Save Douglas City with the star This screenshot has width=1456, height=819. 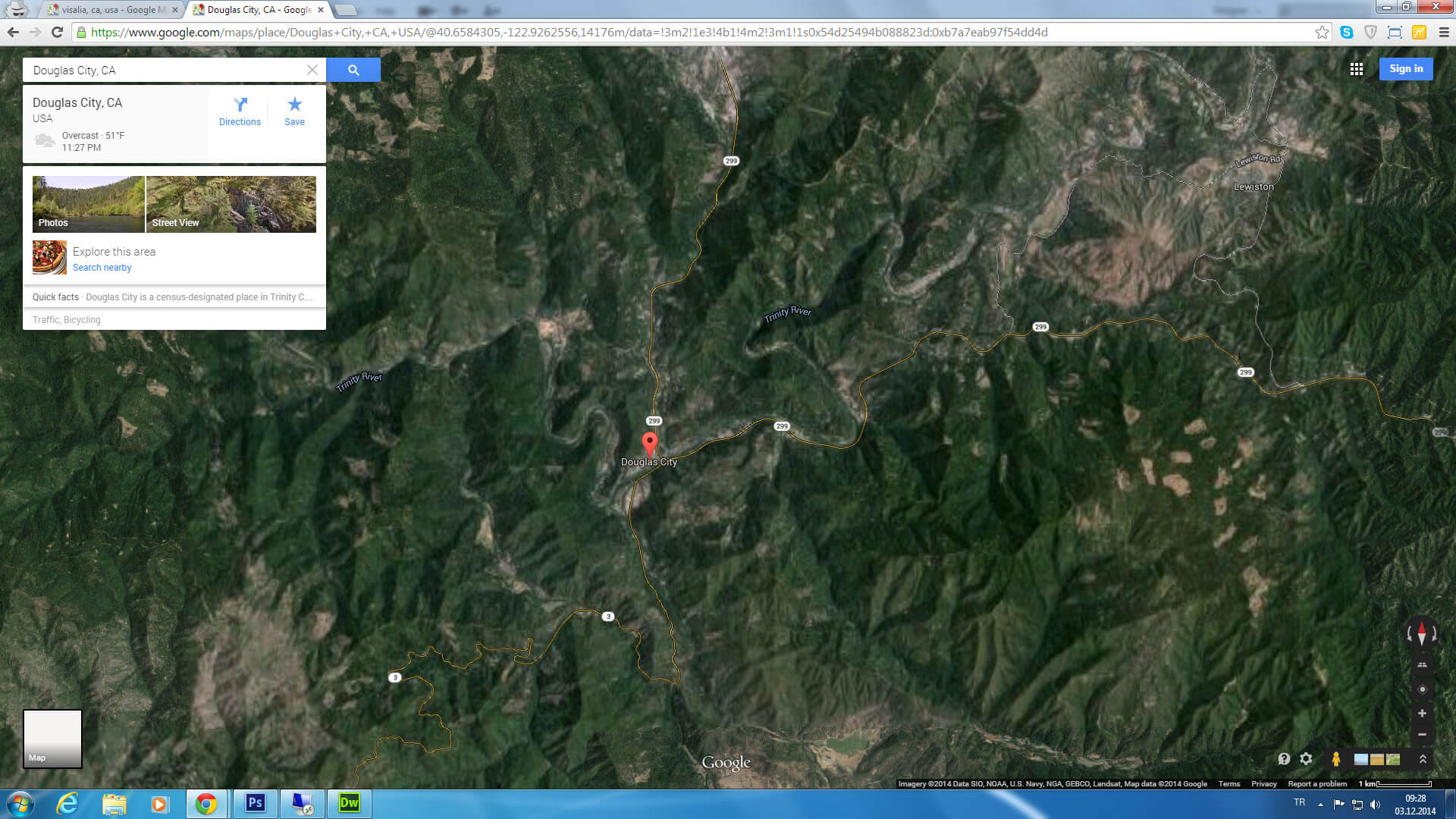(294, 111)
